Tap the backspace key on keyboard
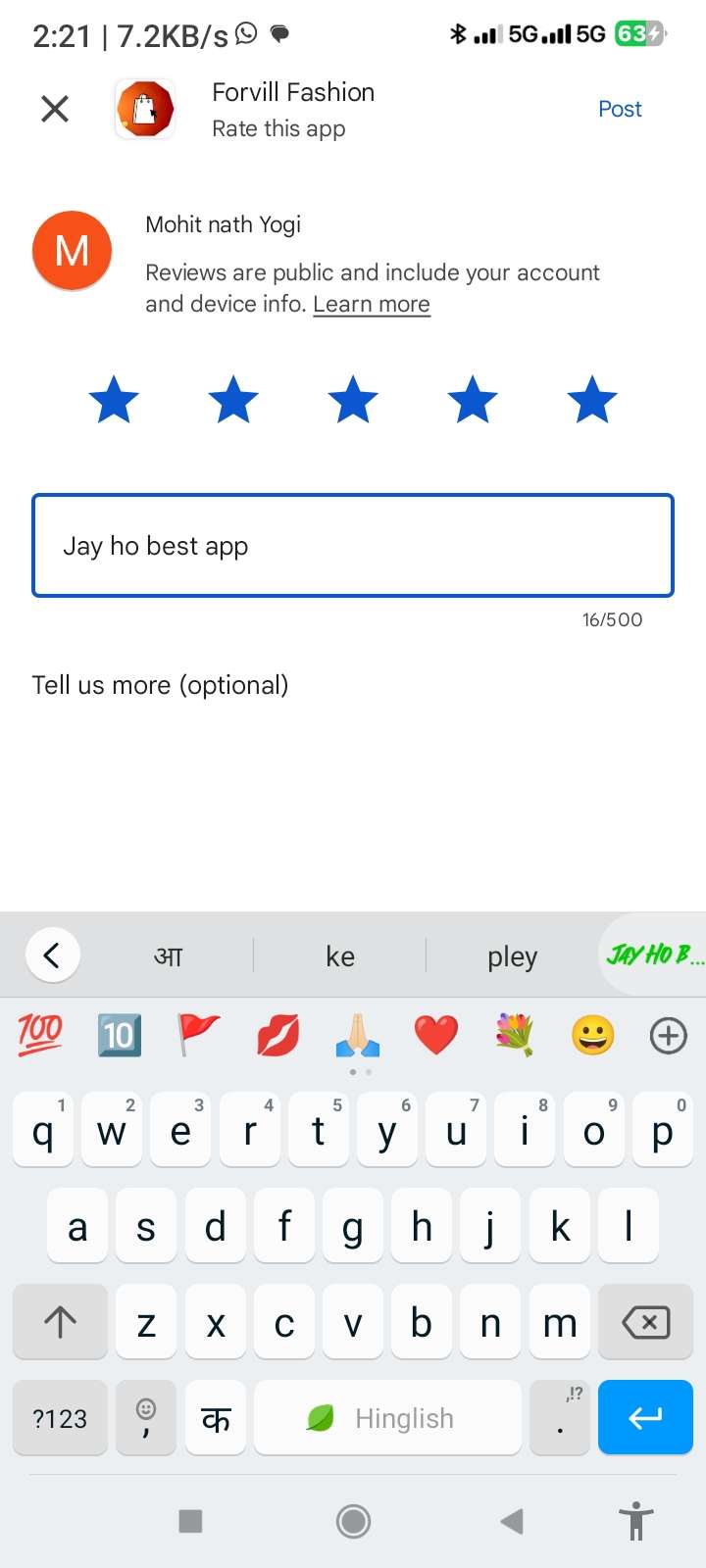The image size is (706, 1568). pyautogui.click(x=645, y=1322)
